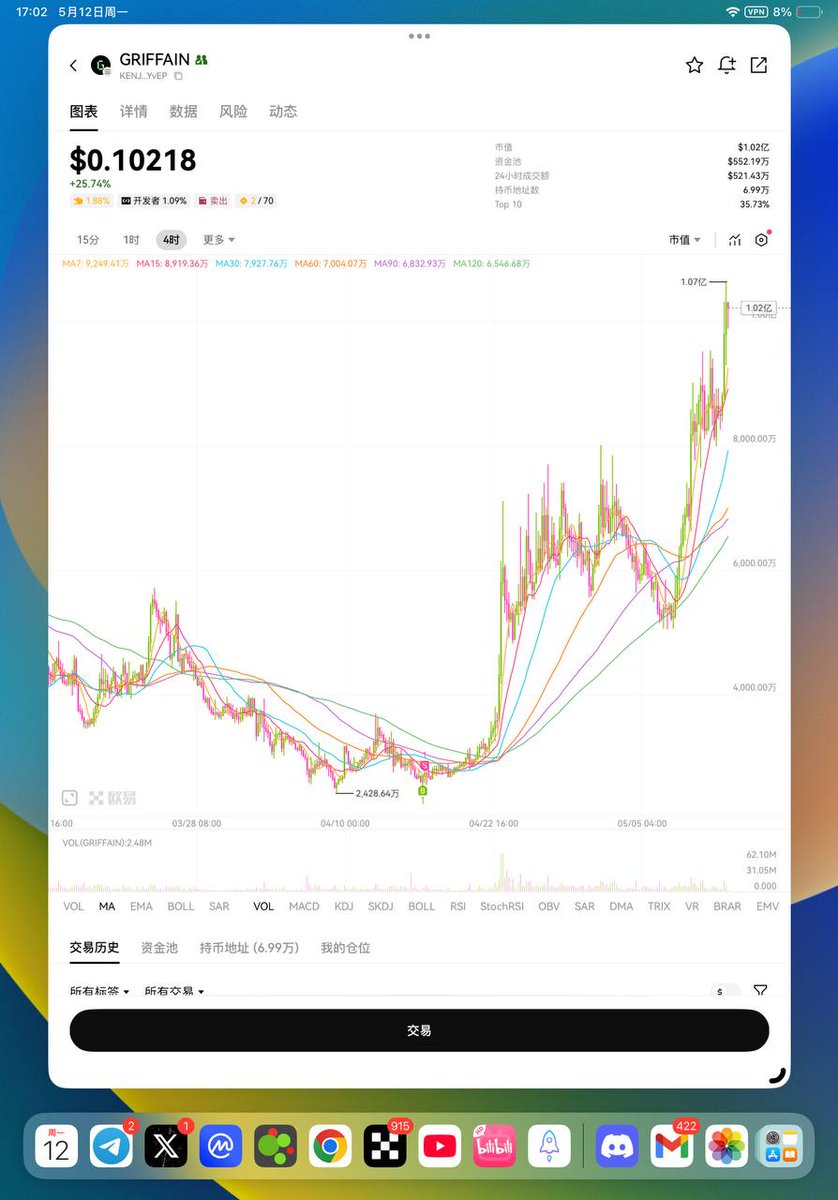Select the 1时 chart interval
The height and width of the screenshot is (1200, 838).
point(131,240)
